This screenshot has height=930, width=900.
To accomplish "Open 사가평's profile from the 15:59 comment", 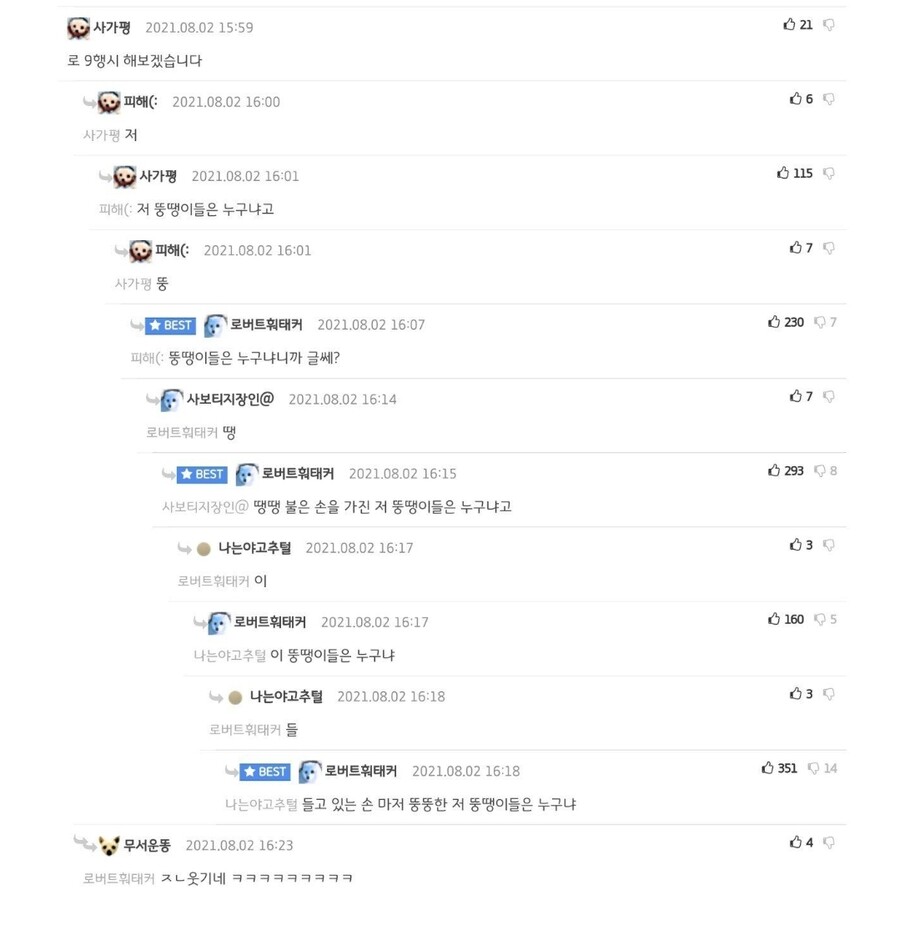I will [x=111, y=28].
